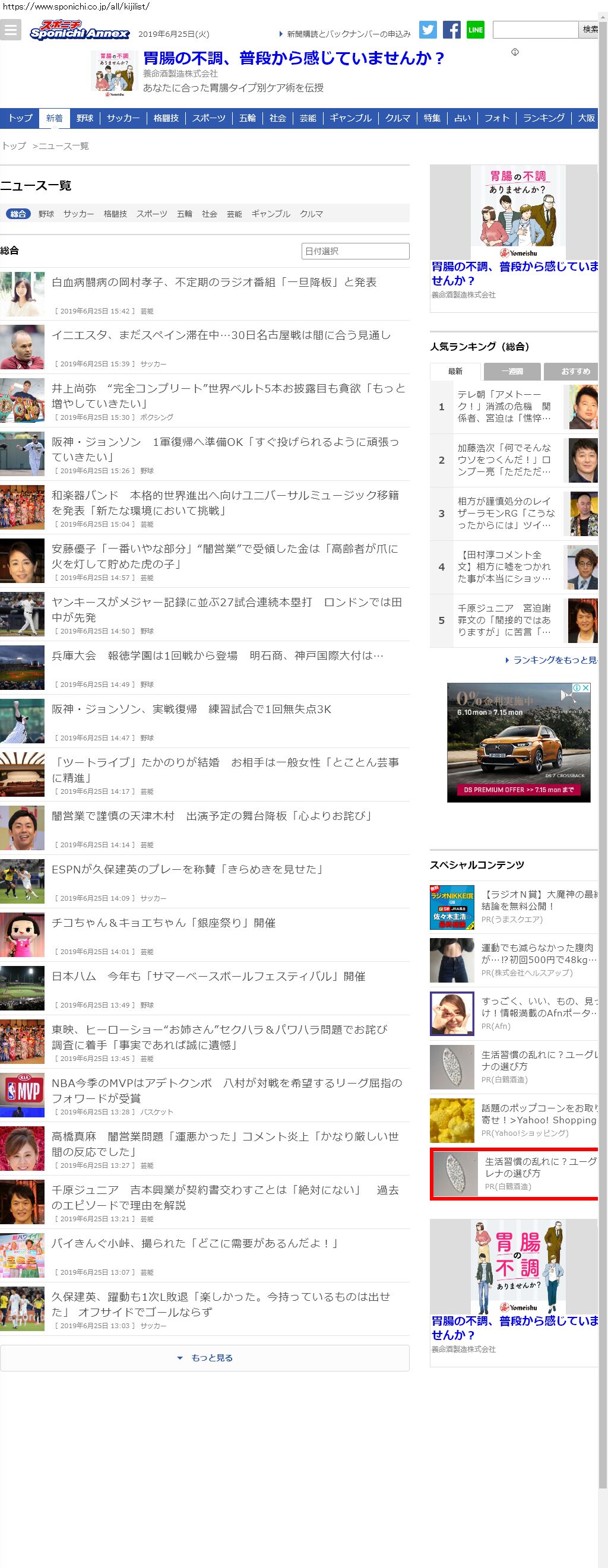The width and height of the screenshot is (608, 1568).
Task: Open Sponichi's Facebook page
Action: [452, 30]
